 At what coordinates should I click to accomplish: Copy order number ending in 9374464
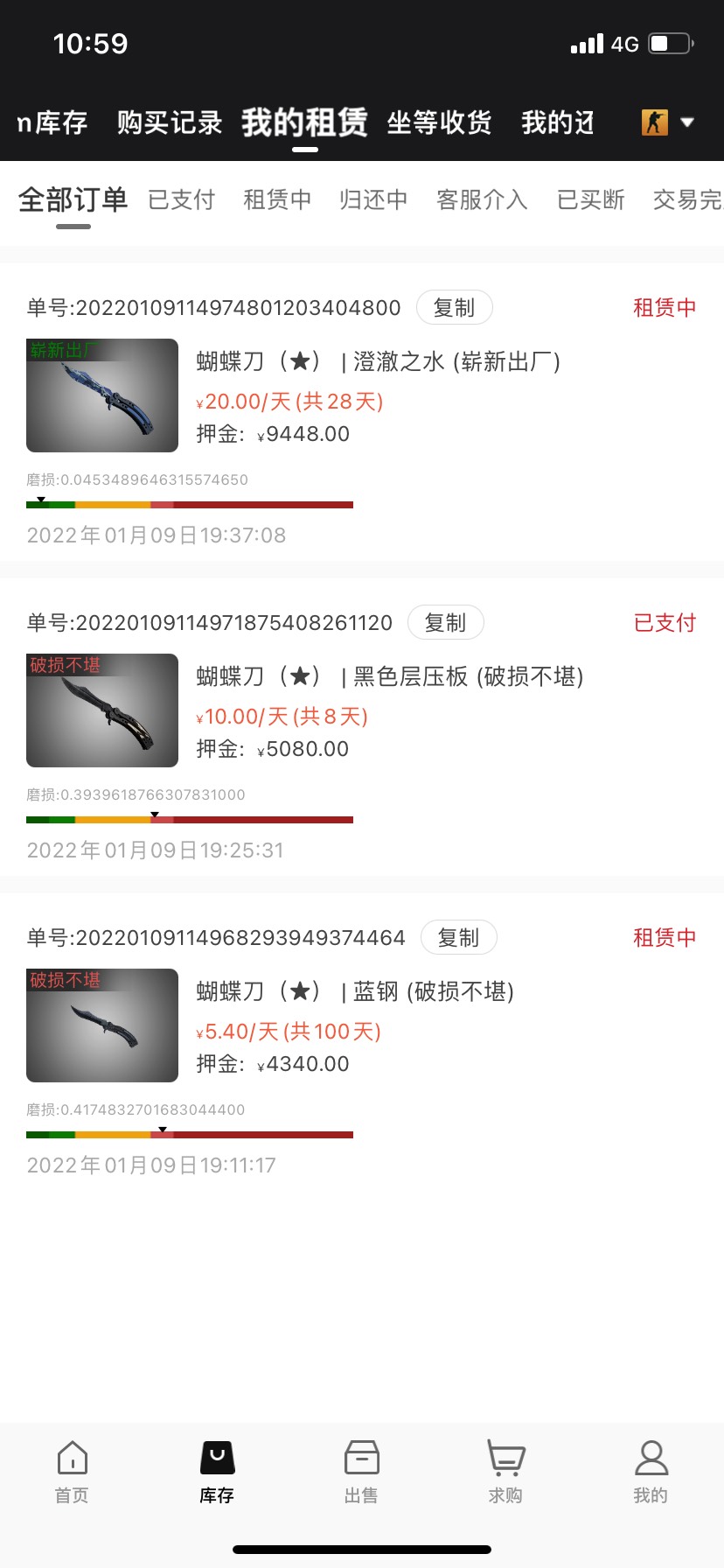coord(458,937)
